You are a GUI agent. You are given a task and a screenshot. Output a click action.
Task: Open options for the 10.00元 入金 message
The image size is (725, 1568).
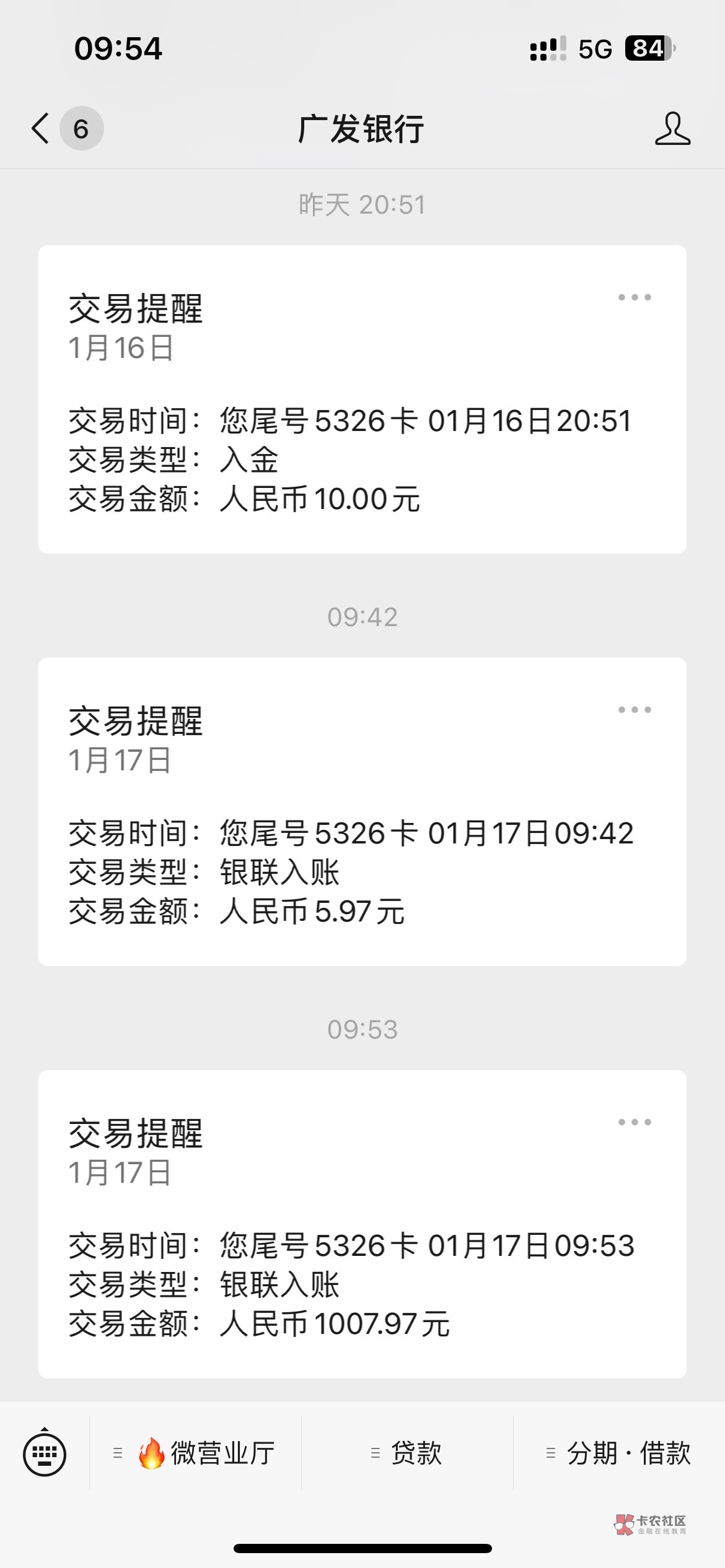pos(635,297)
